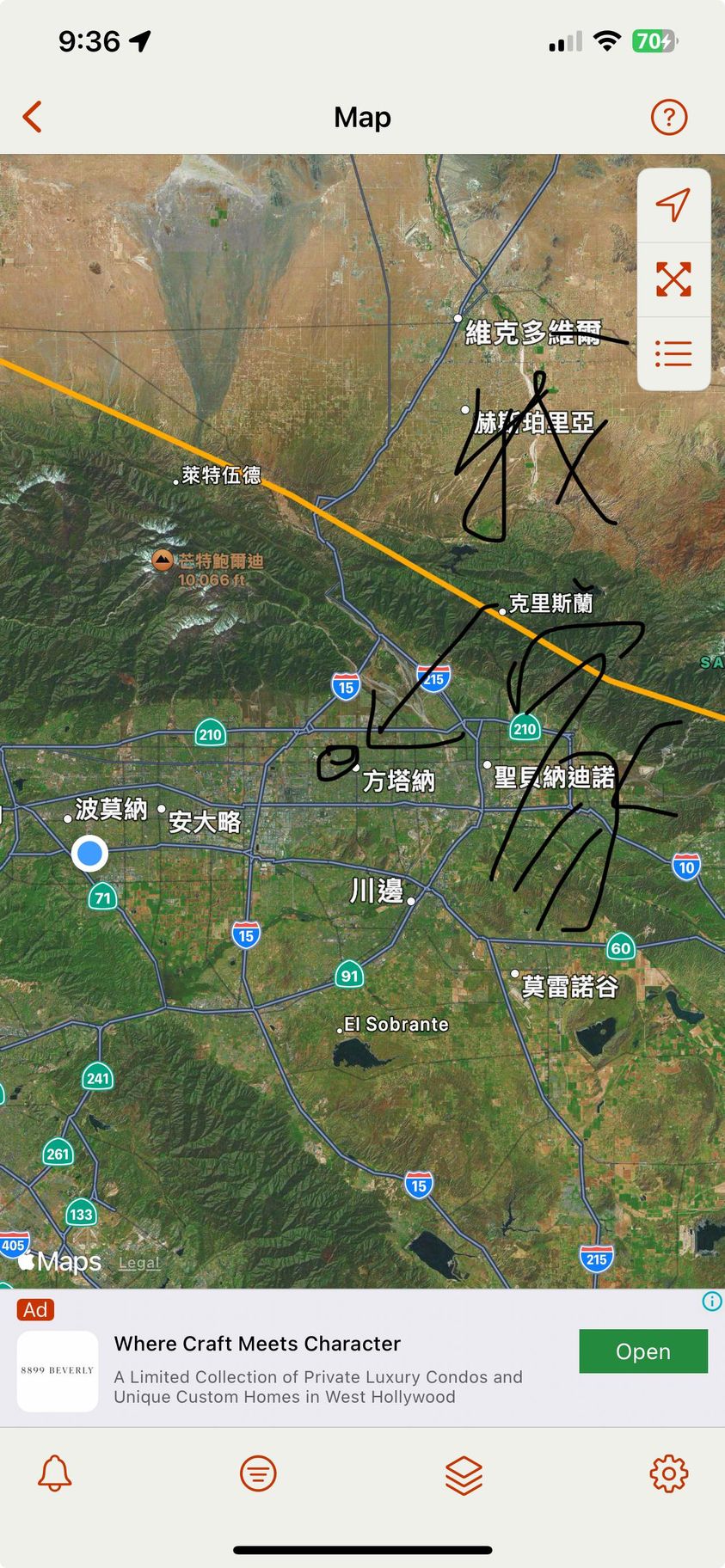Open the filter tab
The height and width of the screenshot is (1568, 725).
(258, 1473)
